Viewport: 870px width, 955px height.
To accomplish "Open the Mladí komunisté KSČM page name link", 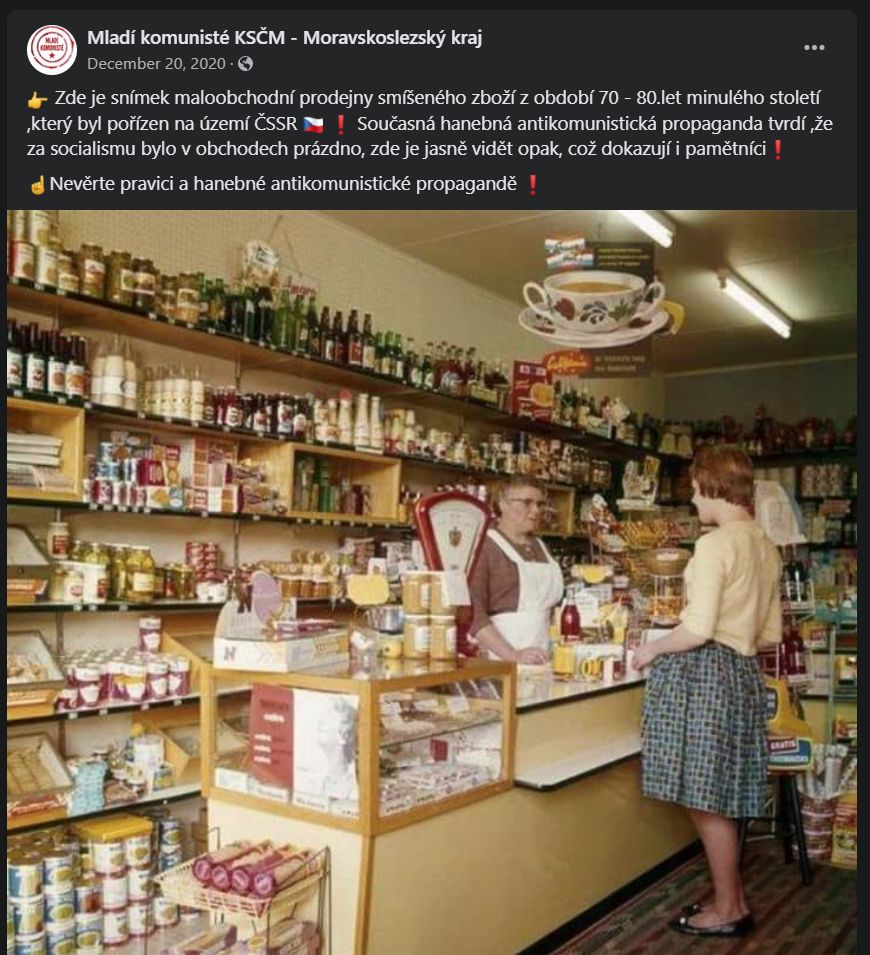I will [284, 38].
